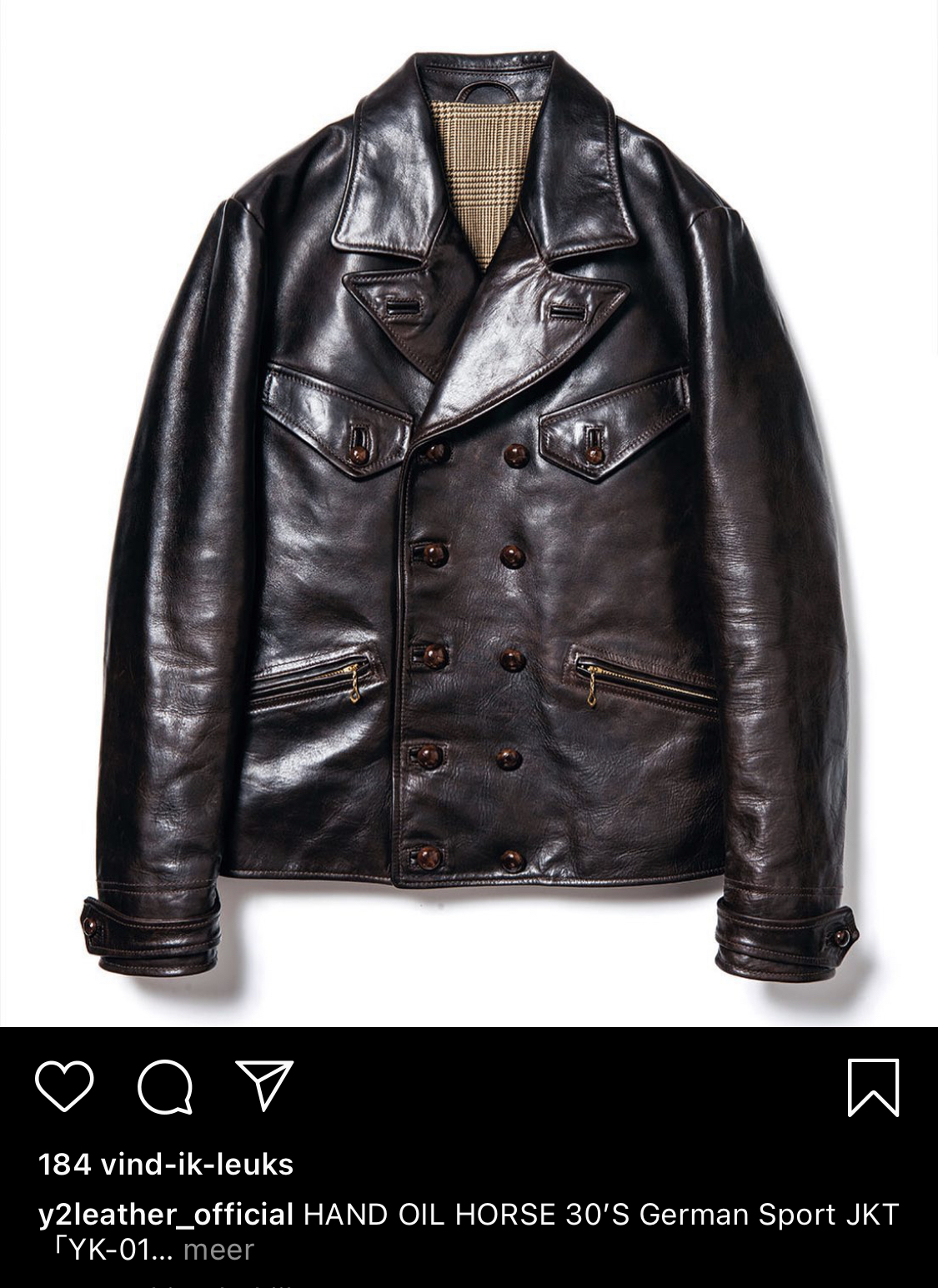Image resolution: width=938 pixels, height=1288 pixels.
Task: Expand the caption with 'meer'
Action: (218, 1249)
